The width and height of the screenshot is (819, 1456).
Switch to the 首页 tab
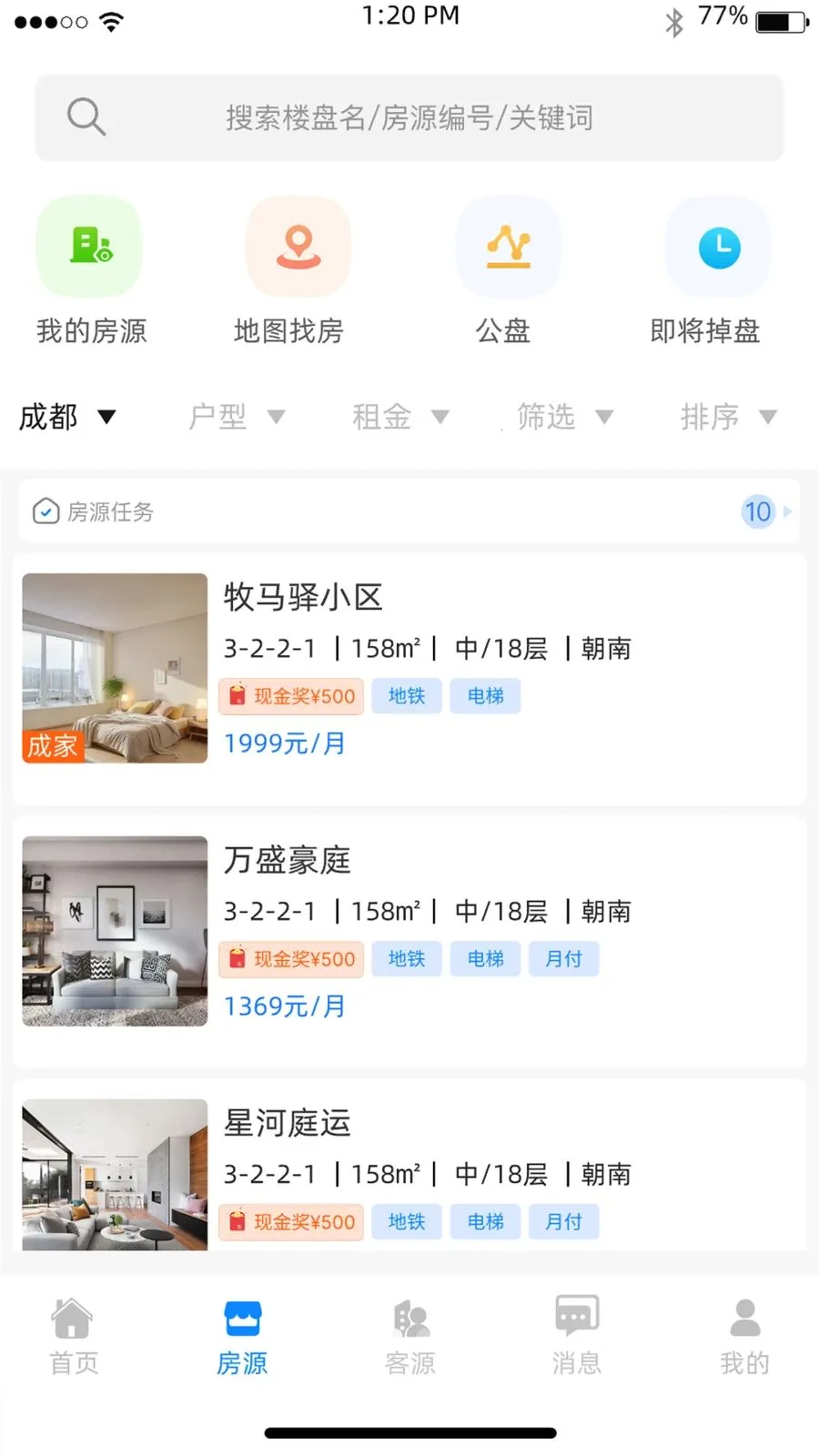pyautogui.click(x=74, y=1336)
